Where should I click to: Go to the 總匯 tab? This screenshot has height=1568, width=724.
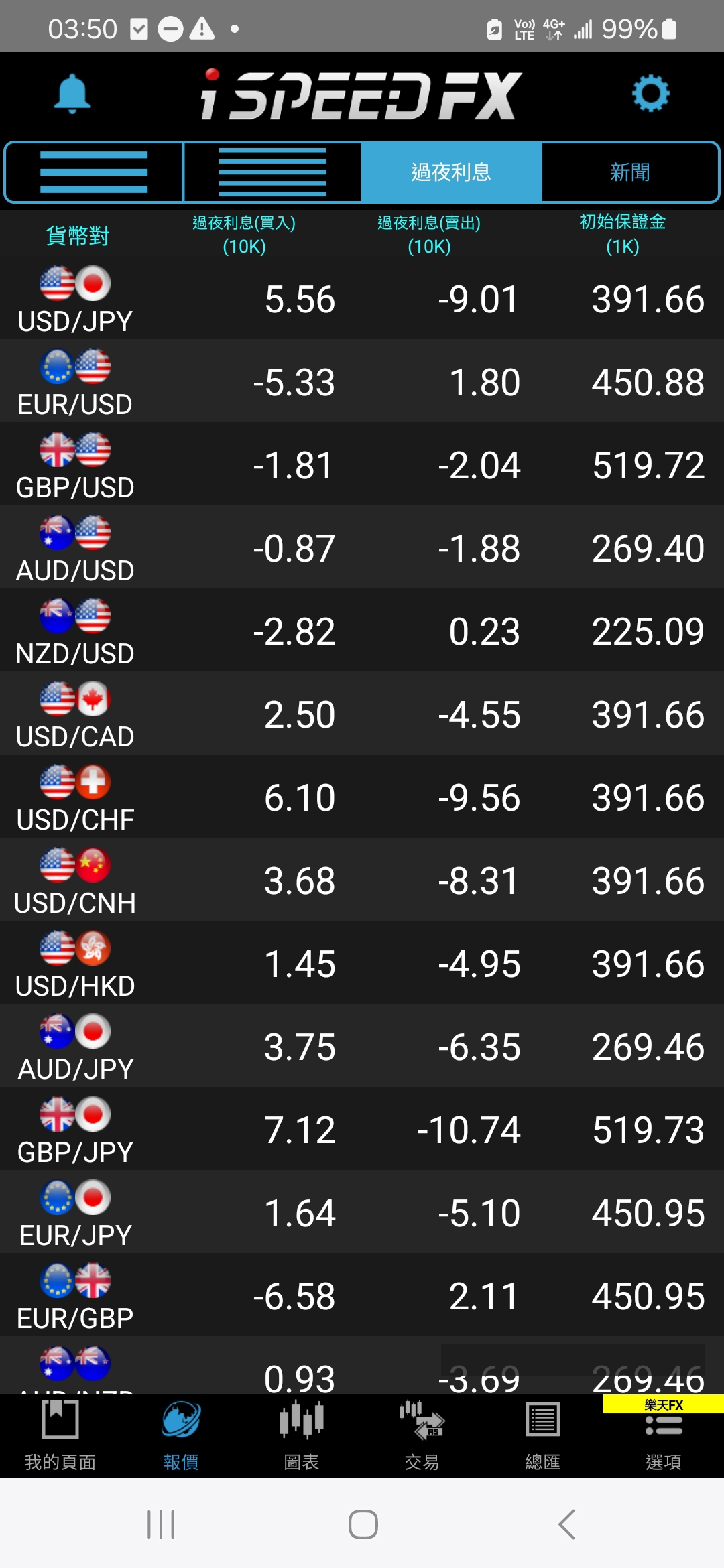pos(543,1435)
